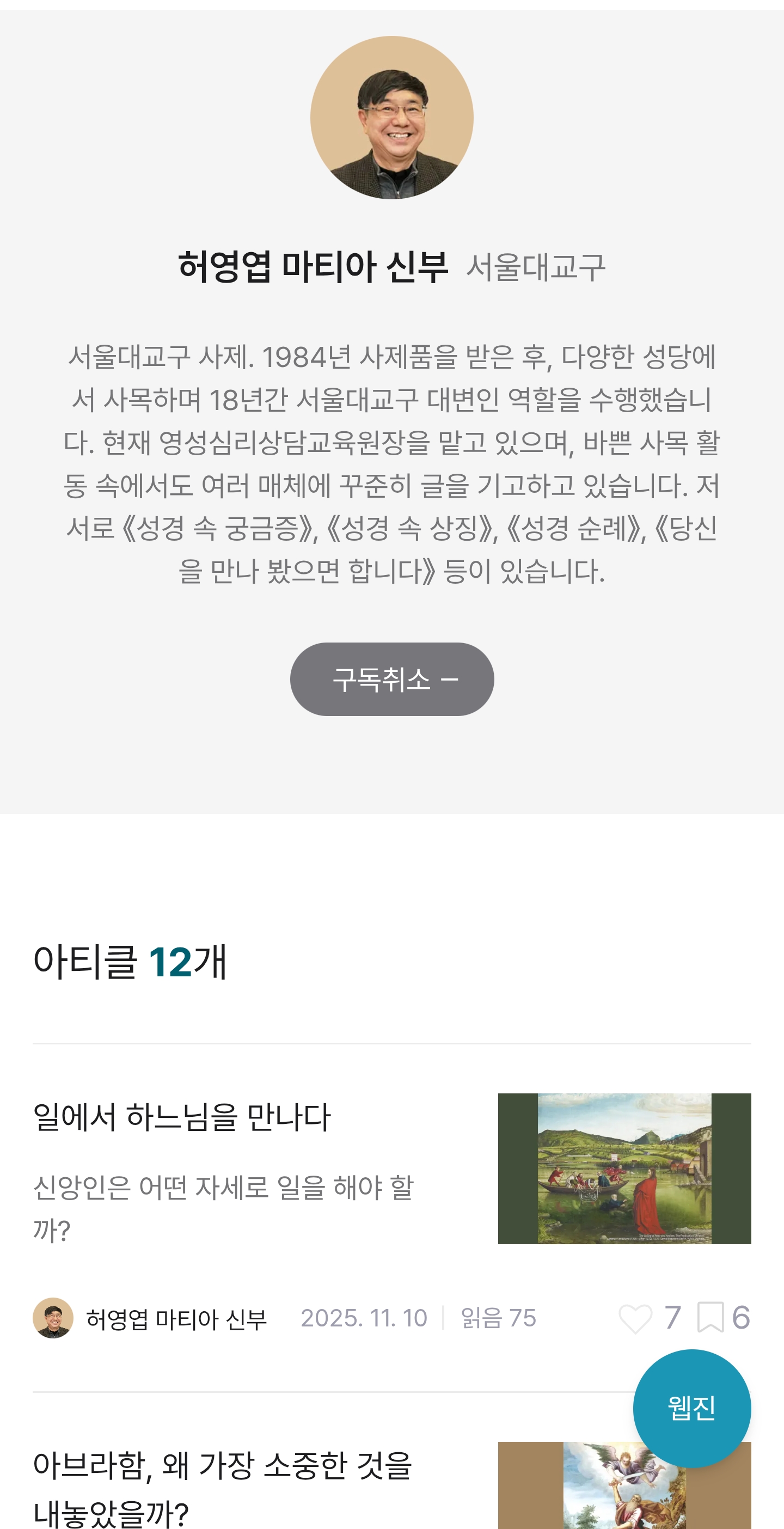The height and width of the screenshot is (1529, 784).
Task: Bookmark the article 일에서 하느님을 만나다
Action: pos(710,1318)
